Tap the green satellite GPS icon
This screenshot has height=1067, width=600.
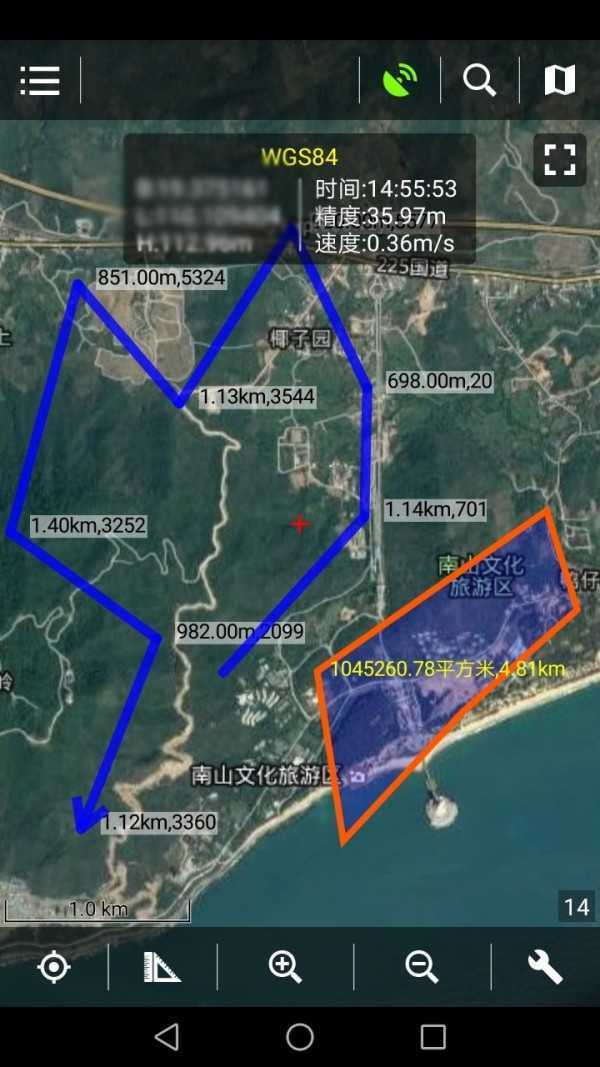point(400,80)
